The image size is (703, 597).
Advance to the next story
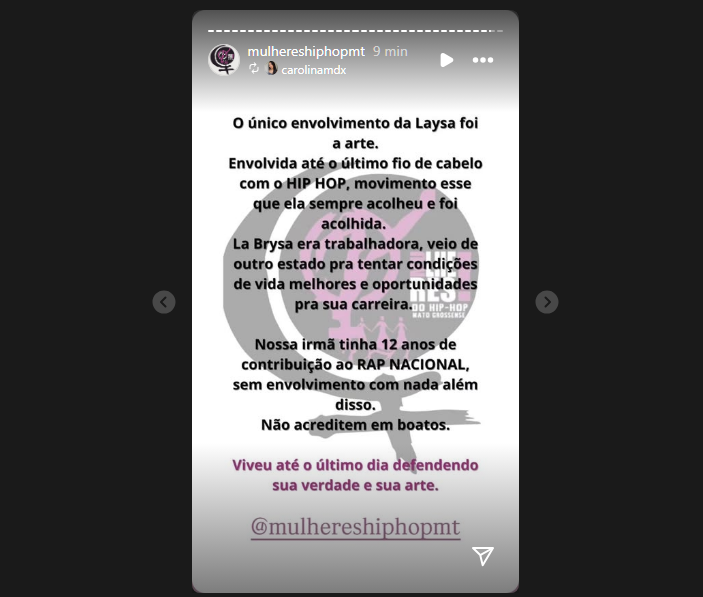547,302
